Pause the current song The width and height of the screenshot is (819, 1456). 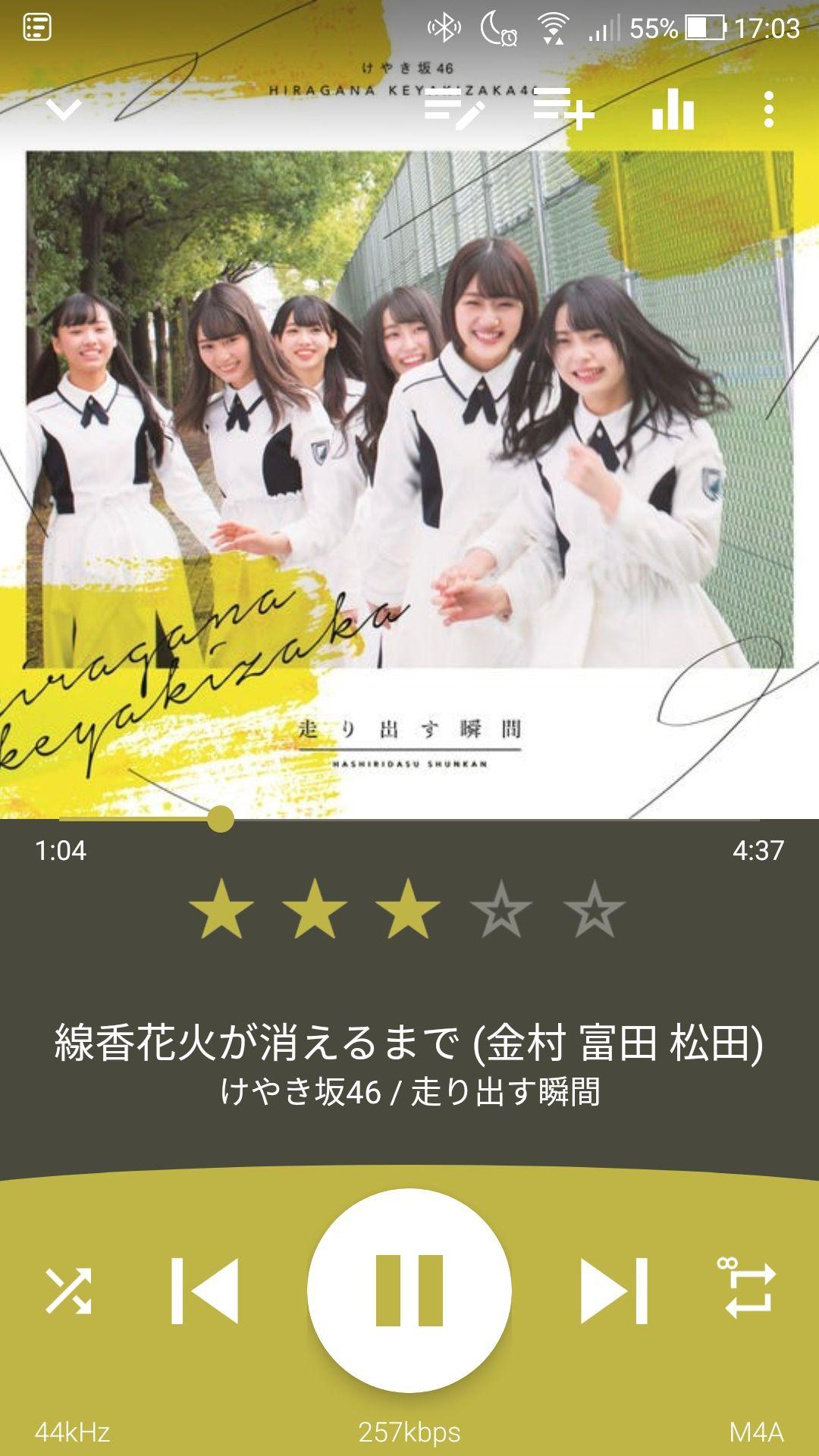click(409, 1290)
